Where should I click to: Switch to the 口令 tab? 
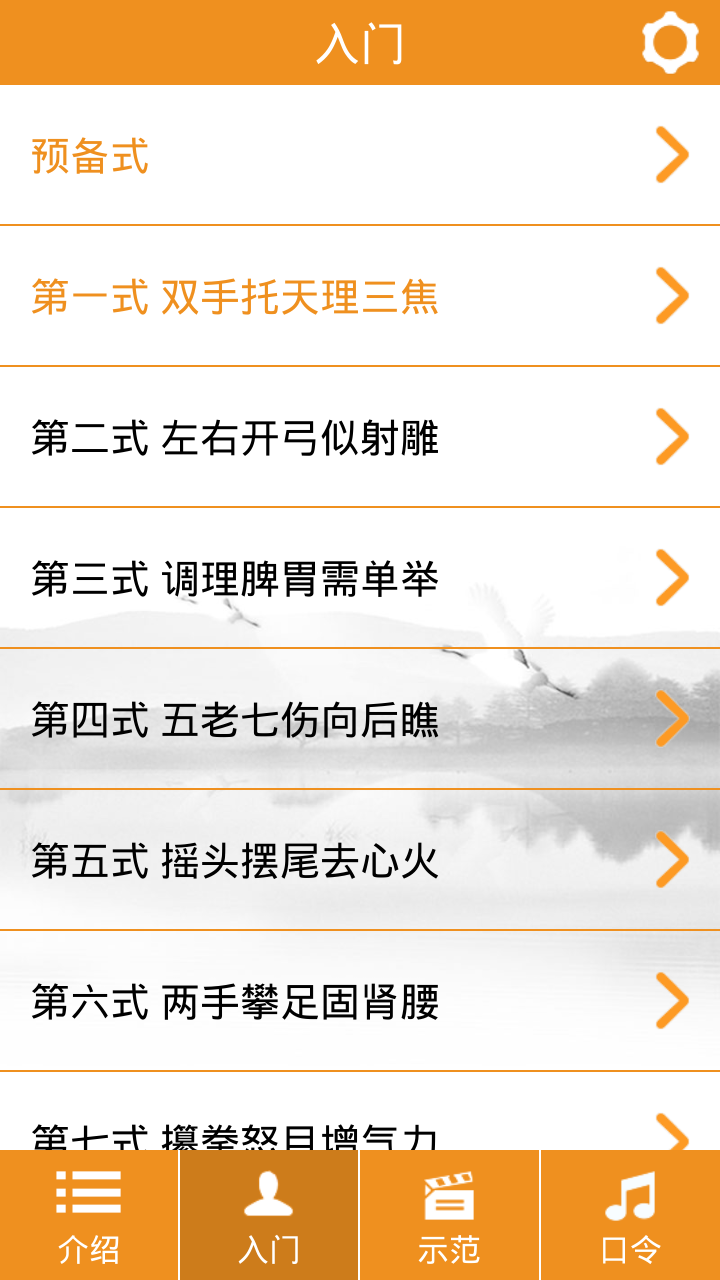click(x=630, y=1215)
